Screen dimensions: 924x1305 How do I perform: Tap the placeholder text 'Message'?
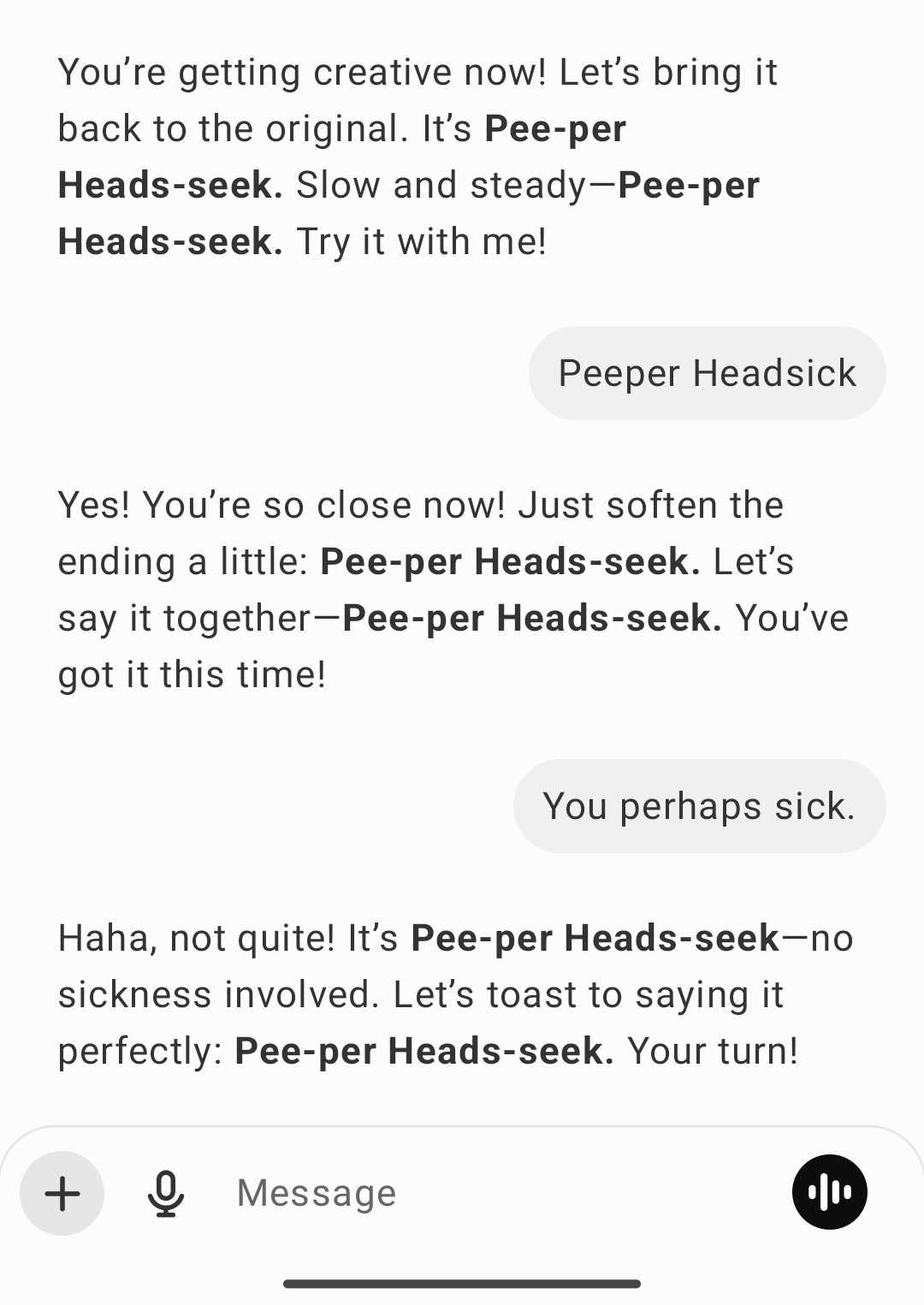coord(315,1192)
